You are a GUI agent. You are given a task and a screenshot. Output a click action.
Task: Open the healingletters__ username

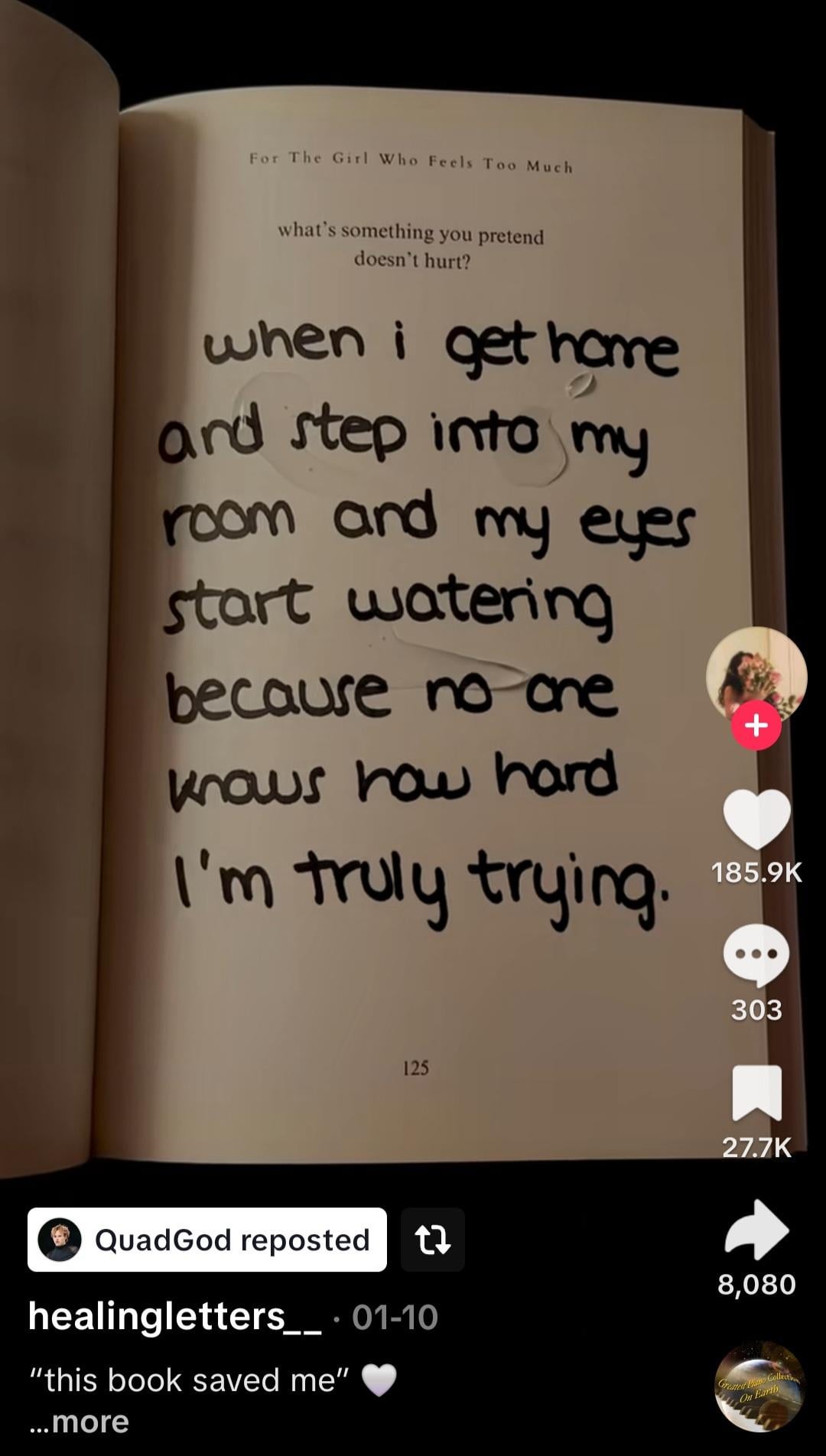click(x=174, y=1316)
